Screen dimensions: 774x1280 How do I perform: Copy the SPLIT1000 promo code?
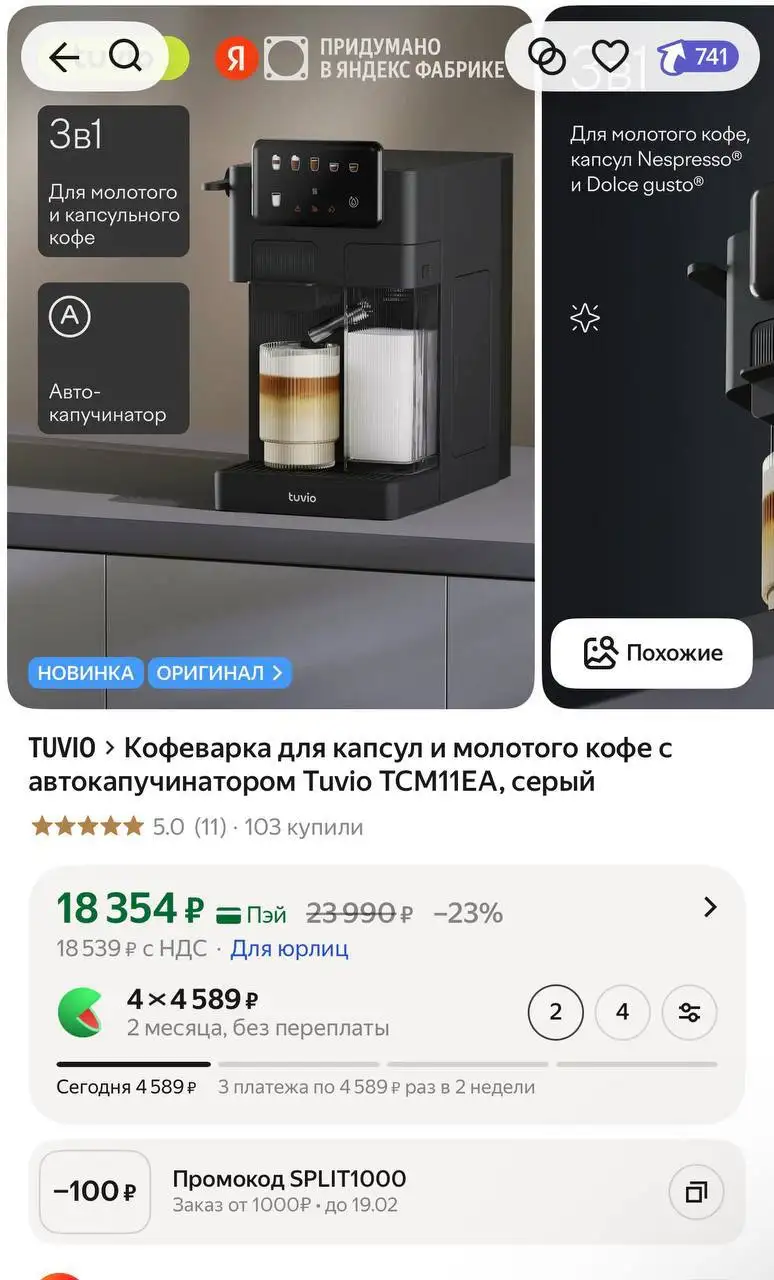tap(696, 1192)
